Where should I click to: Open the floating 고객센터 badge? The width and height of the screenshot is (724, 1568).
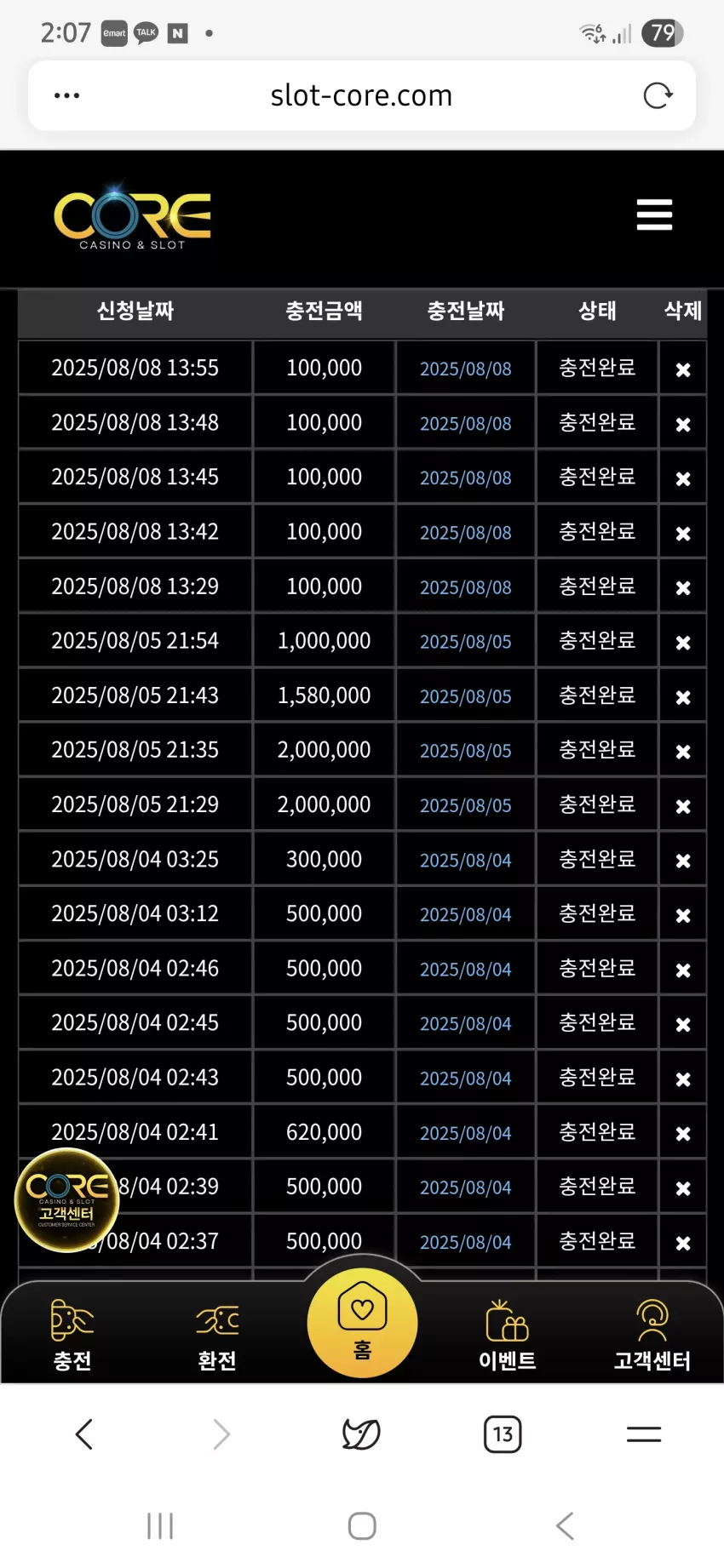(66, 1200)
